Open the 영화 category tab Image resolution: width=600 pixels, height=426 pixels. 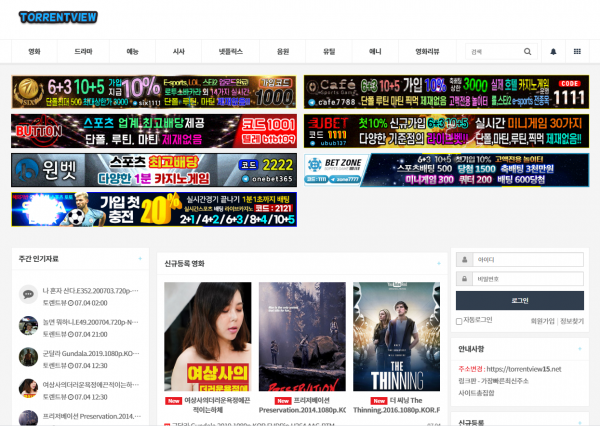pos(35,50)
